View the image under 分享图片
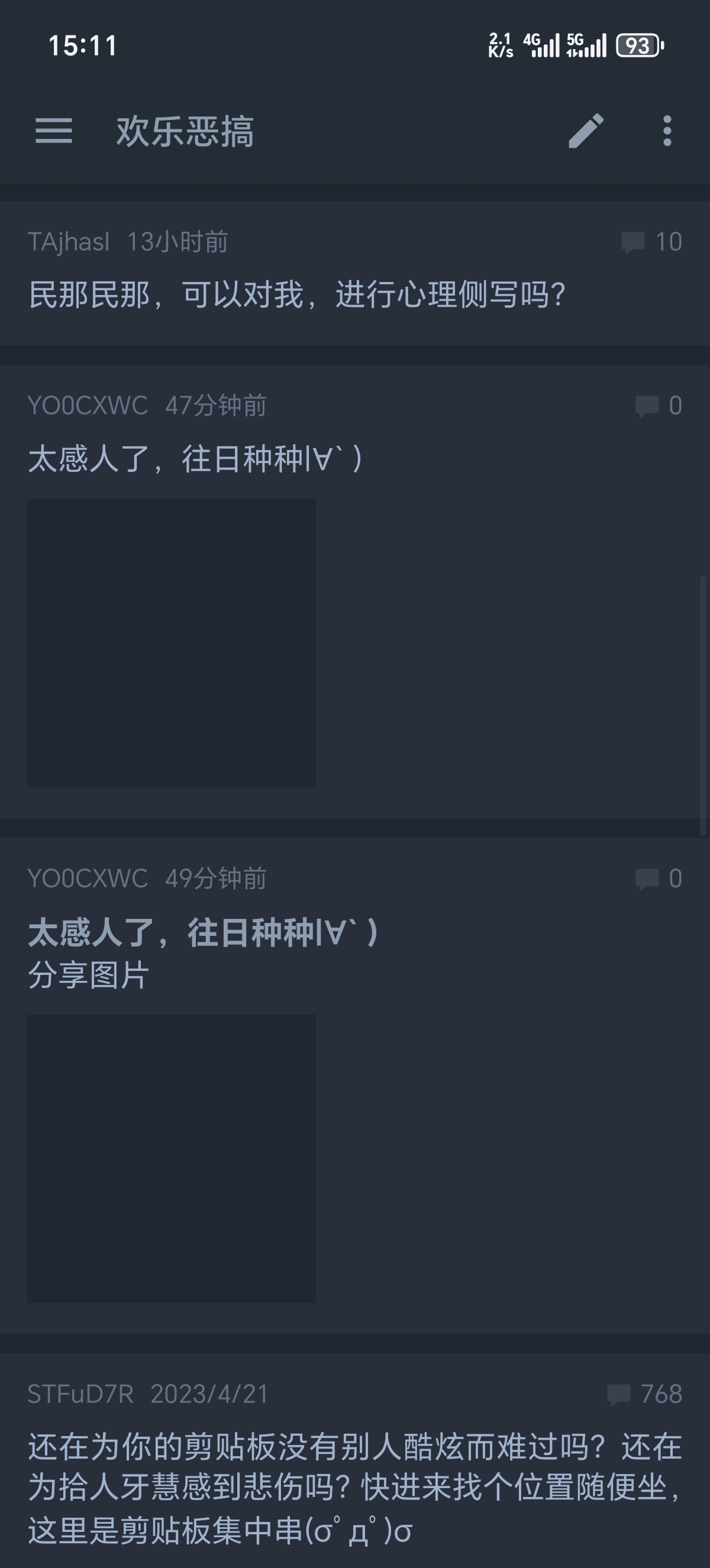710x1568 pixels. pyautogui.click(x=171, y=1158)
